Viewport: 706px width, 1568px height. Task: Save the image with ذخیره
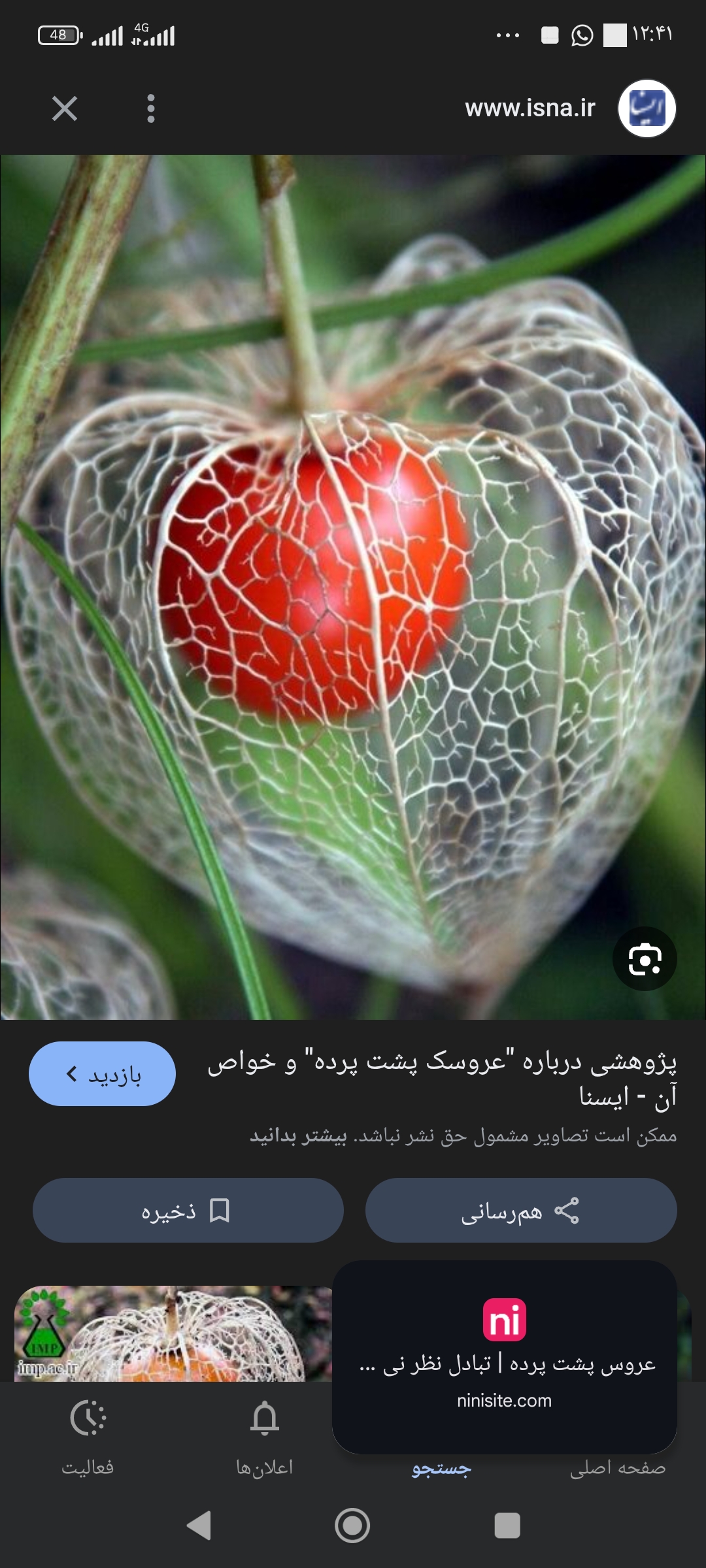click(x=188, y=1211)
